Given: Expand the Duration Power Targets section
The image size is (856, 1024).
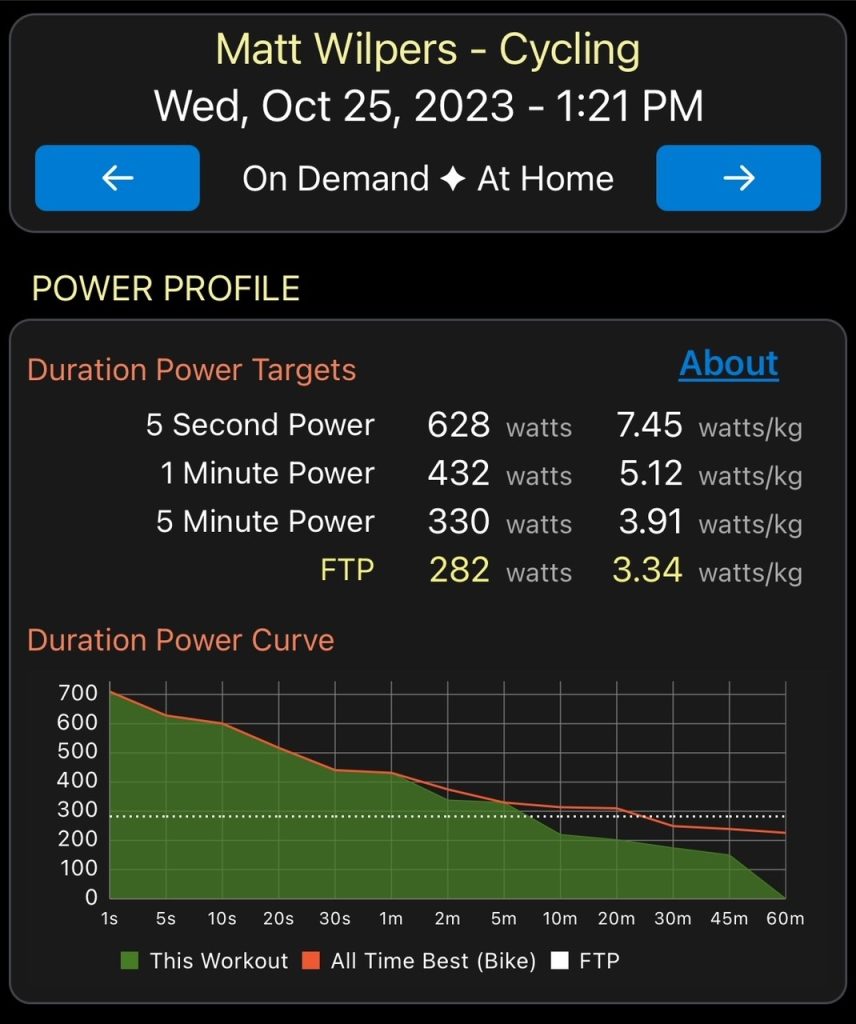Looking at the screenshot, I should pyautogui.click(x=191, y=370).
